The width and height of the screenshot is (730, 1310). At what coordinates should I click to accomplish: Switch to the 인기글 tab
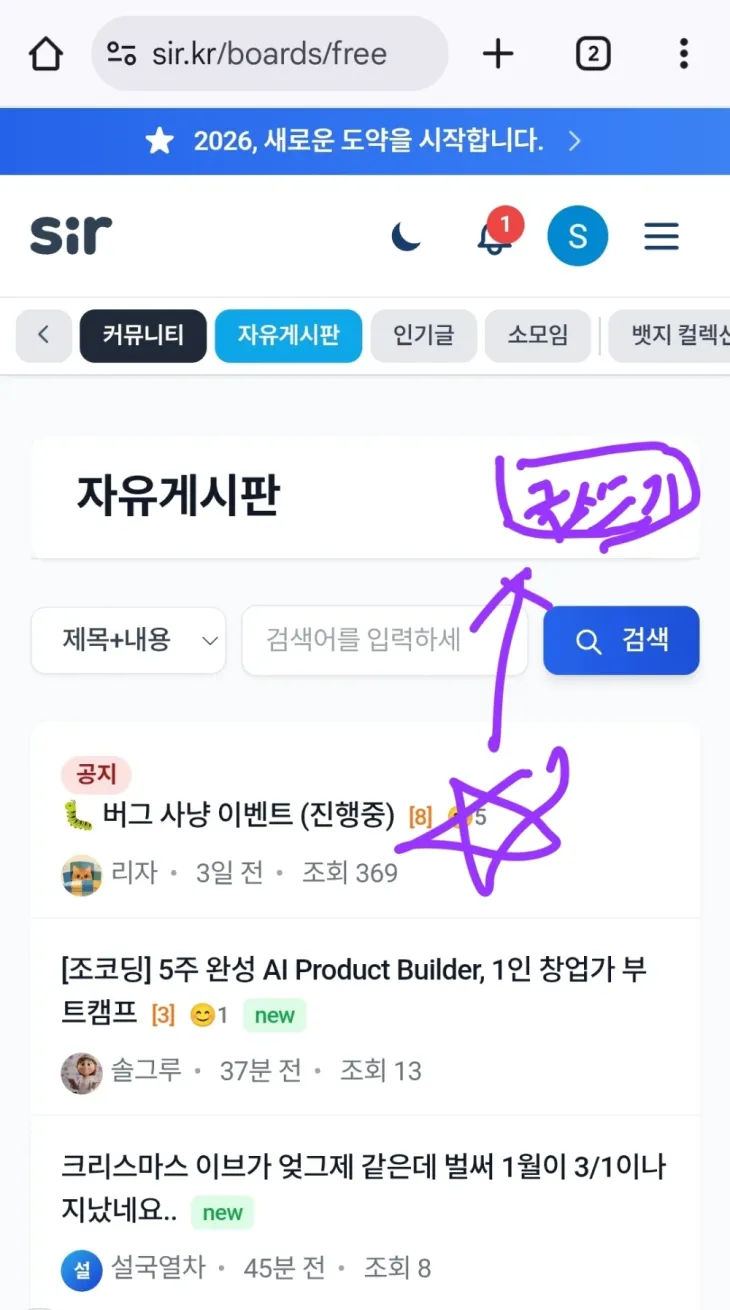[x=423, y=335]
